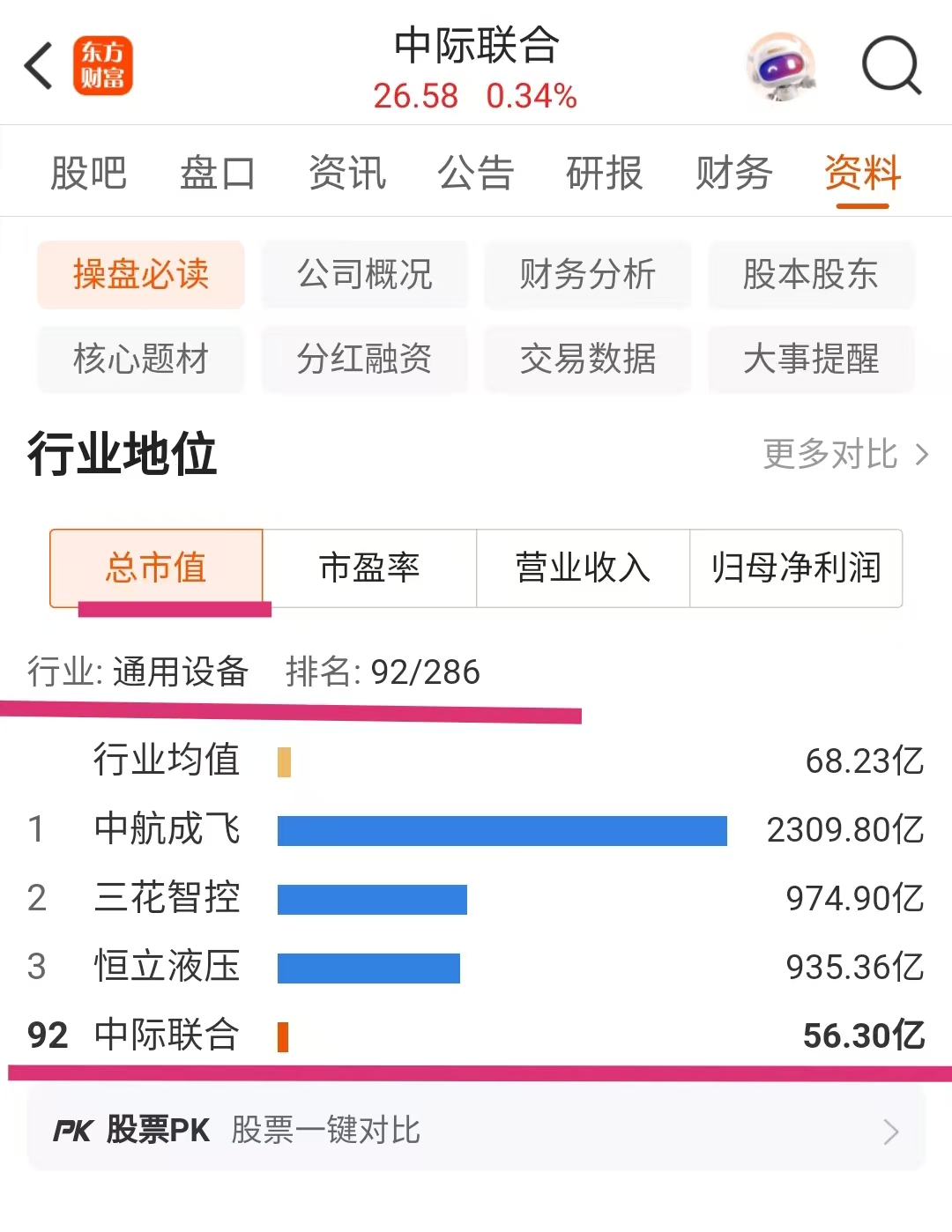The height and width of the screenshot is (1232, 952).
Task: Switch on the 市盈率 comparison option
Action: click(x=369, y=569)
